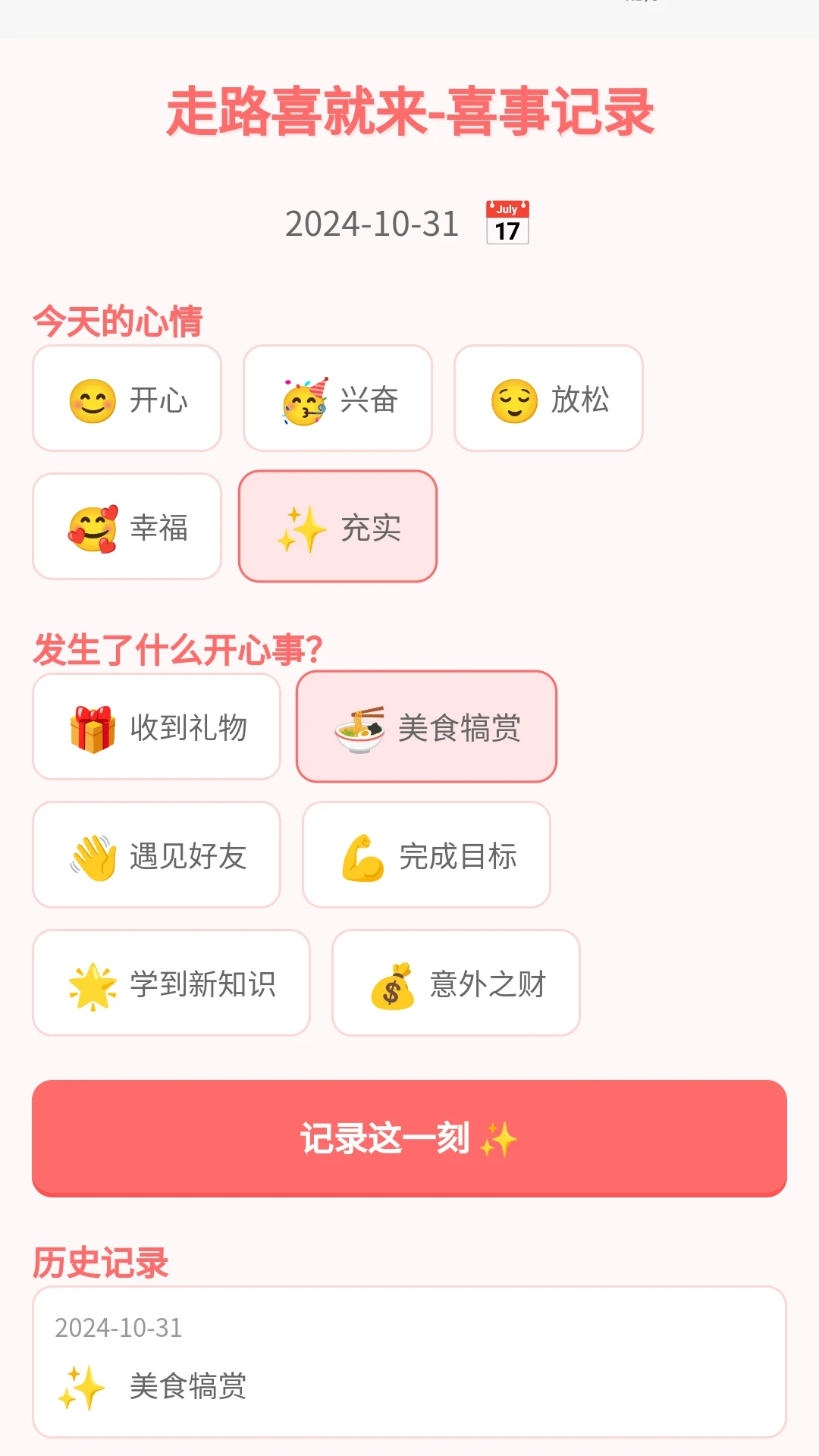Tap the 记录这一刻 button
This screenshot has height=1456, width=819.
pyautogui.click(x=409, y=1138)
